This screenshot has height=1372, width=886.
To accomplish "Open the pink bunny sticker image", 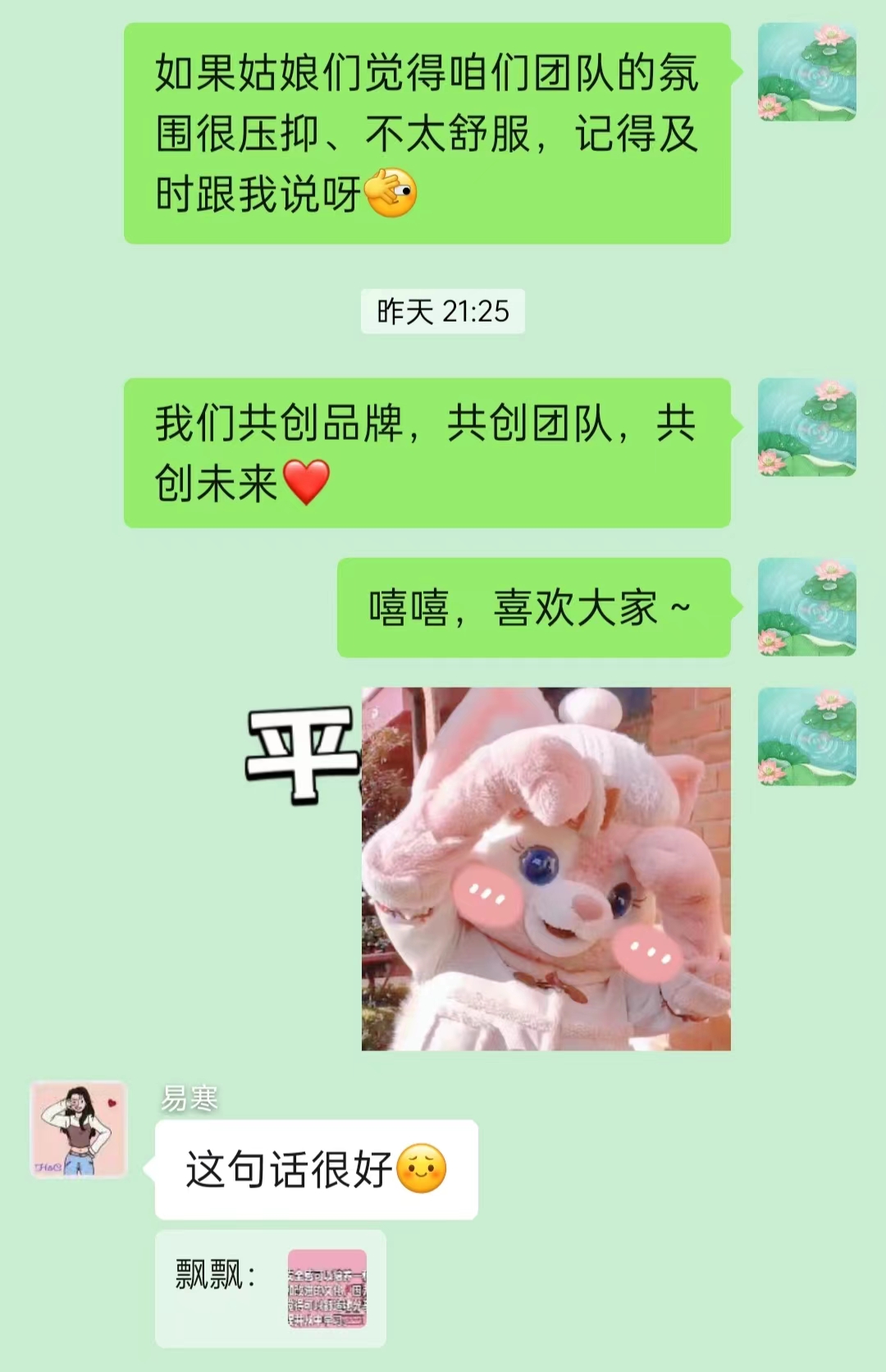I will coord(545,868).
